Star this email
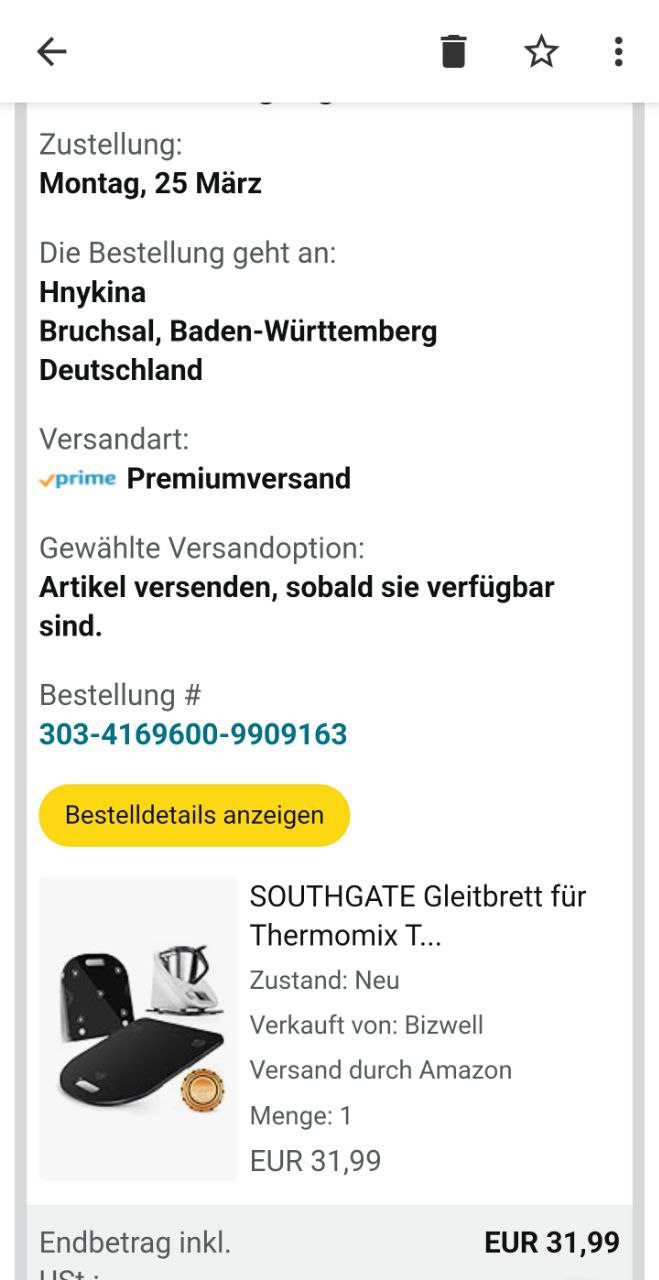This screenshot has height=1280, width=659. click(541, 51)
